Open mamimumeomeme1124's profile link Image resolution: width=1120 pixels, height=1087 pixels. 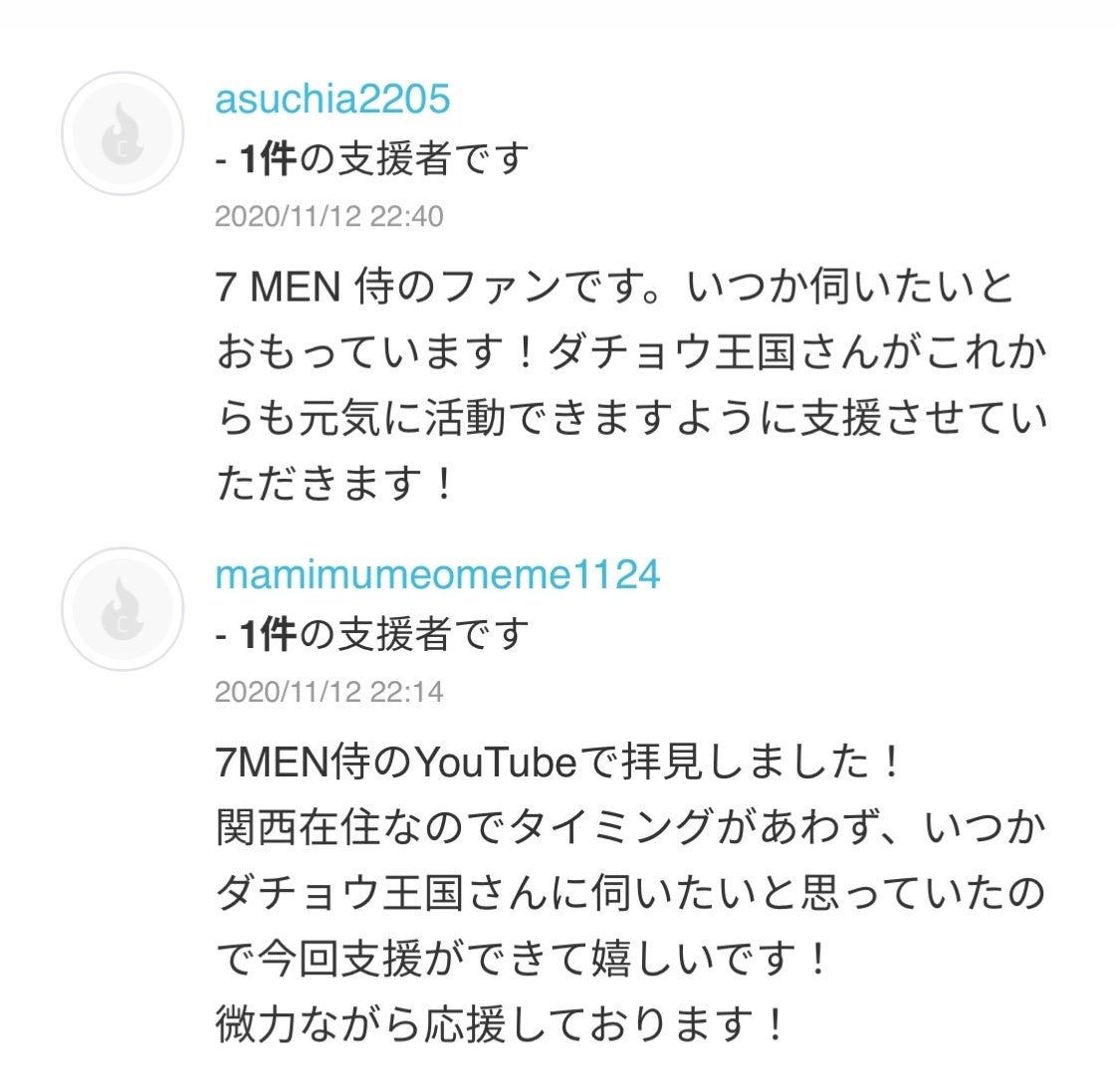pyautogui.click(x=437, y=574)
